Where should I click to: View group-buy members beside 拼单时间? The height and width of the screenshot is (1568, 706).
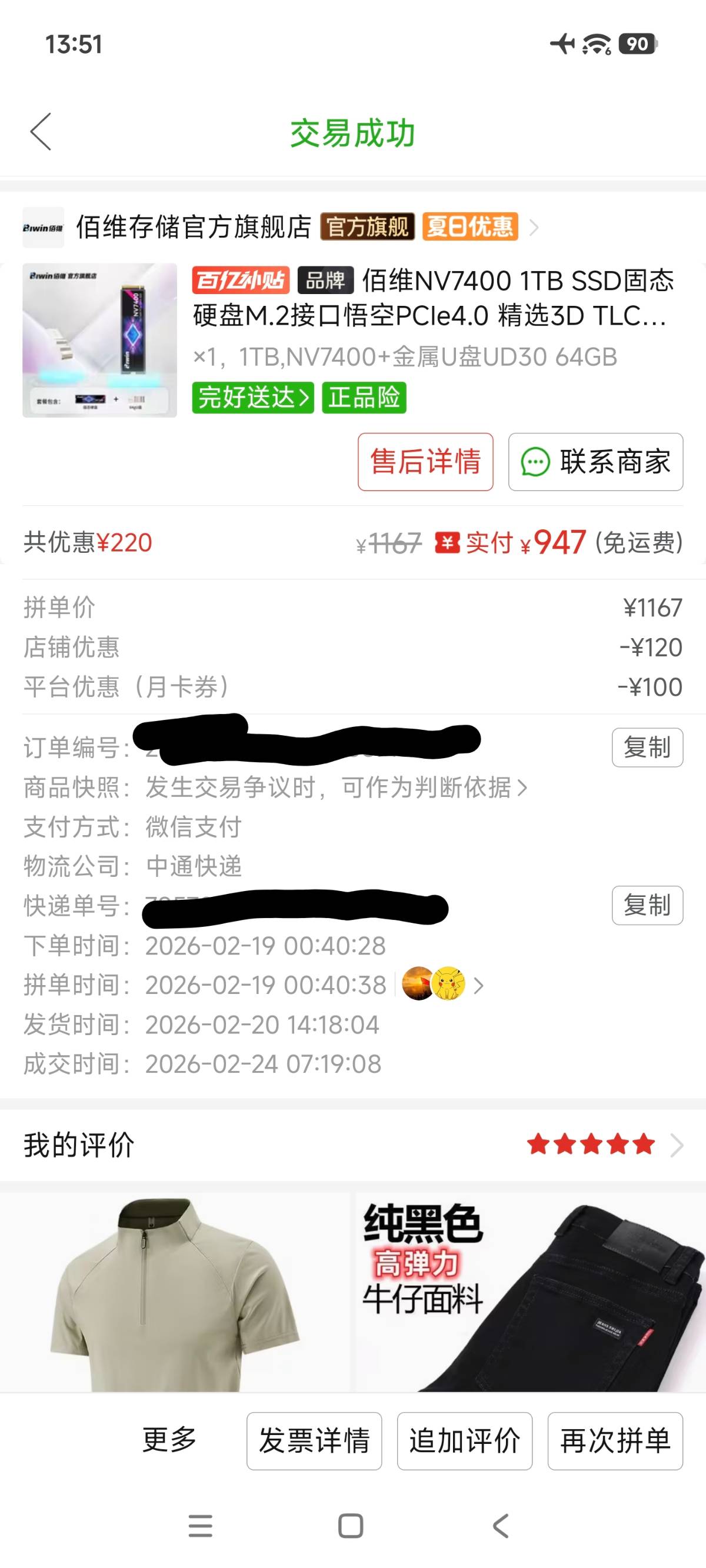coord(442,985)
